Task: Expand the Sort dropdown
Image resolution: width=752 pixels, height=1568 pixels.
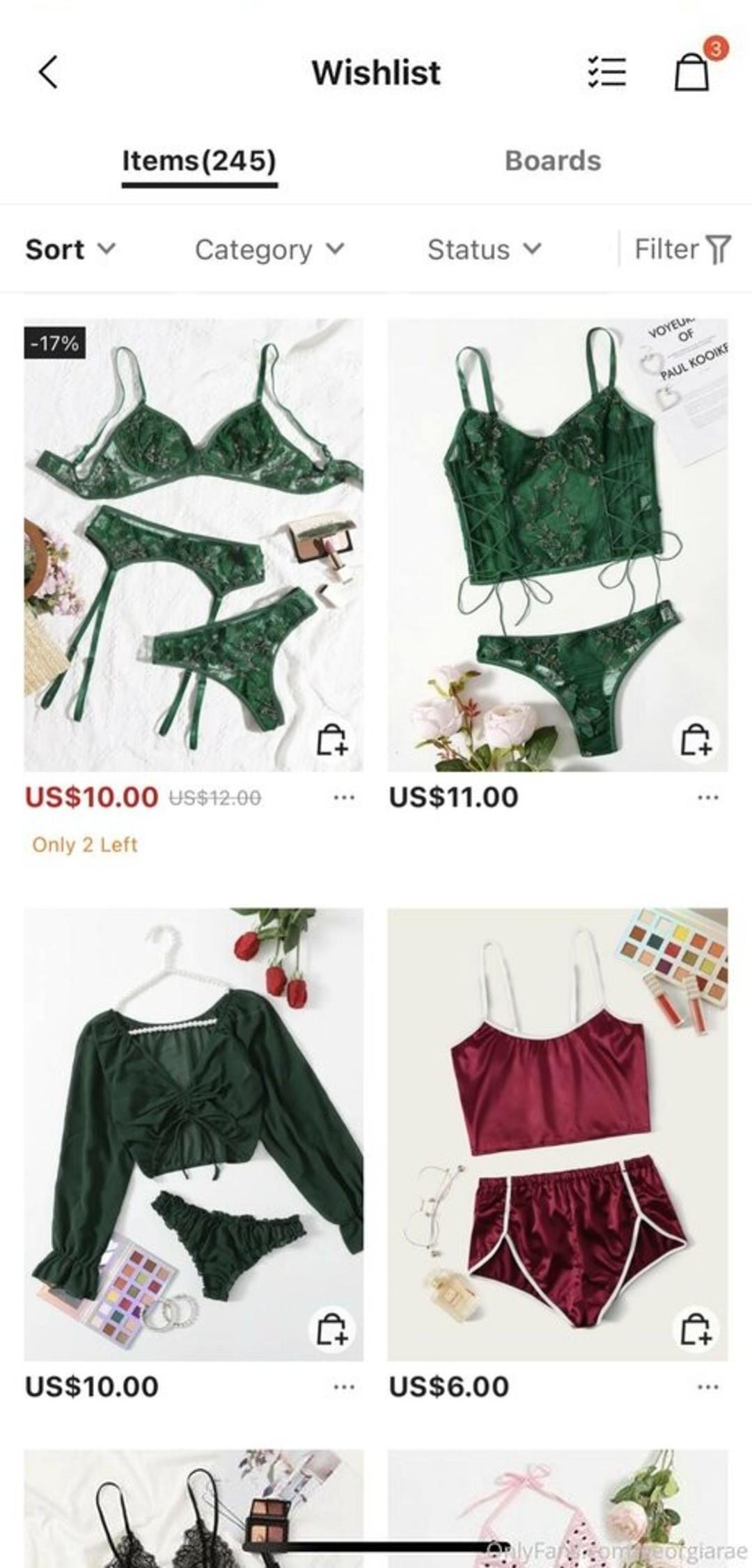Action: click(70, 249)
